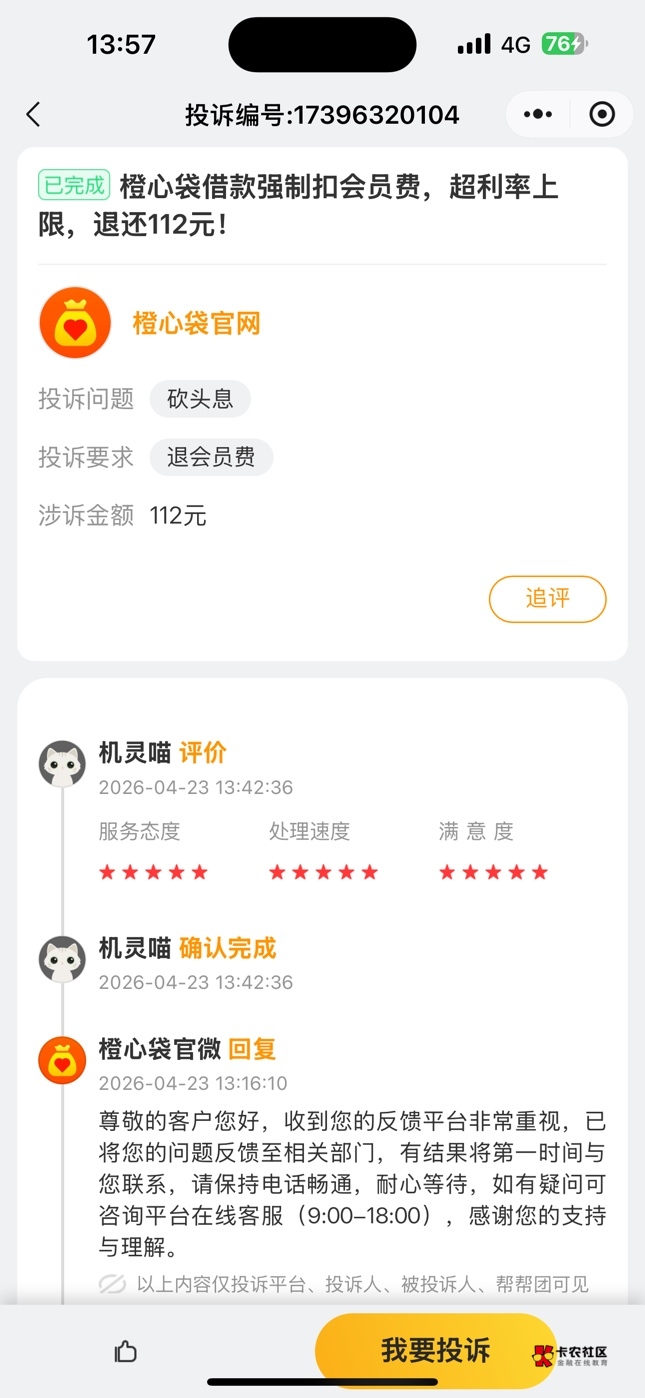Select the 退会员费 request tag
Screen dimensions: 645x1398
[x=211, y=457]
